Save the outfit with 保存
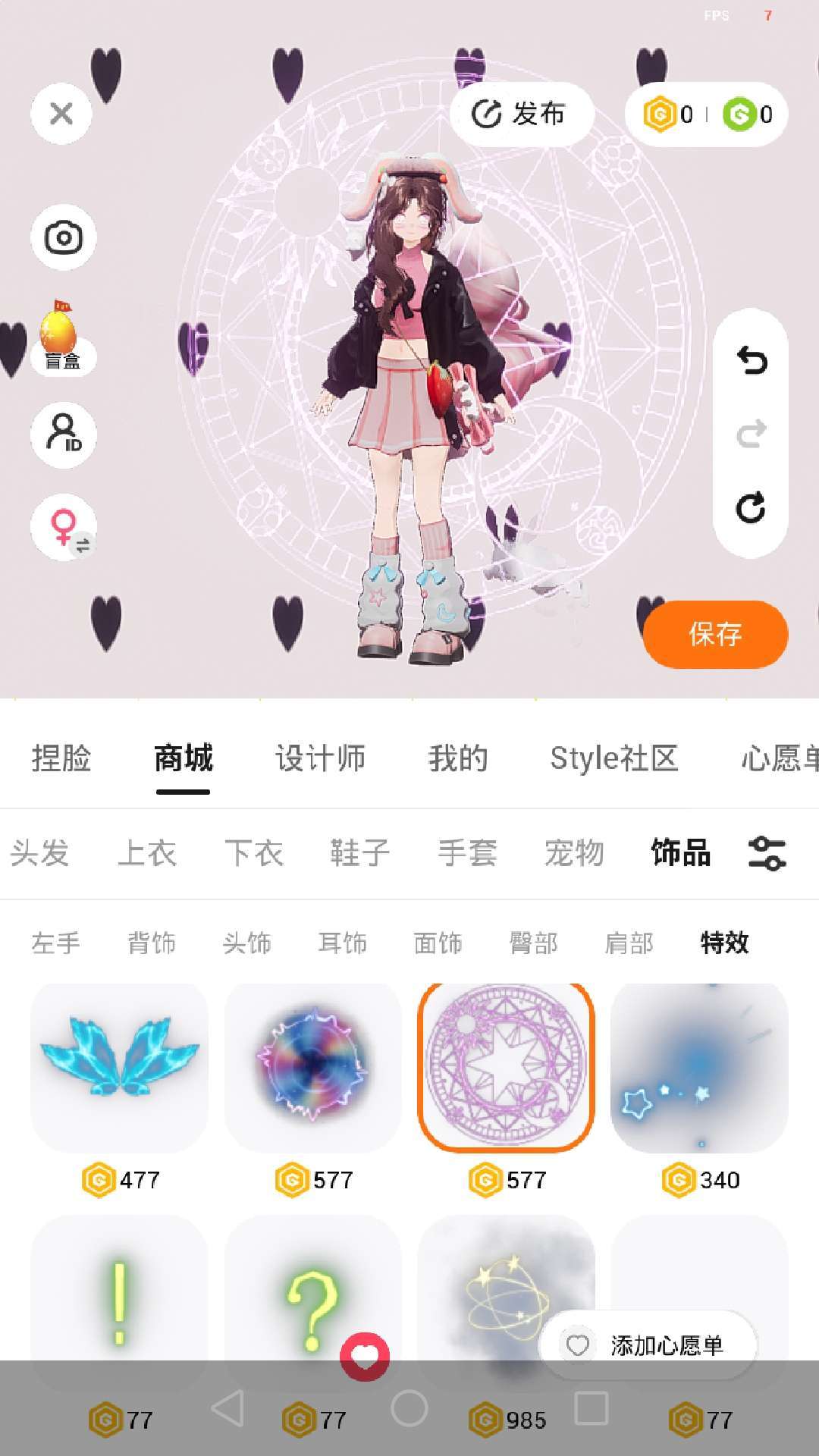This screenshot has height=1456, width=819. [x=715, y=634]
